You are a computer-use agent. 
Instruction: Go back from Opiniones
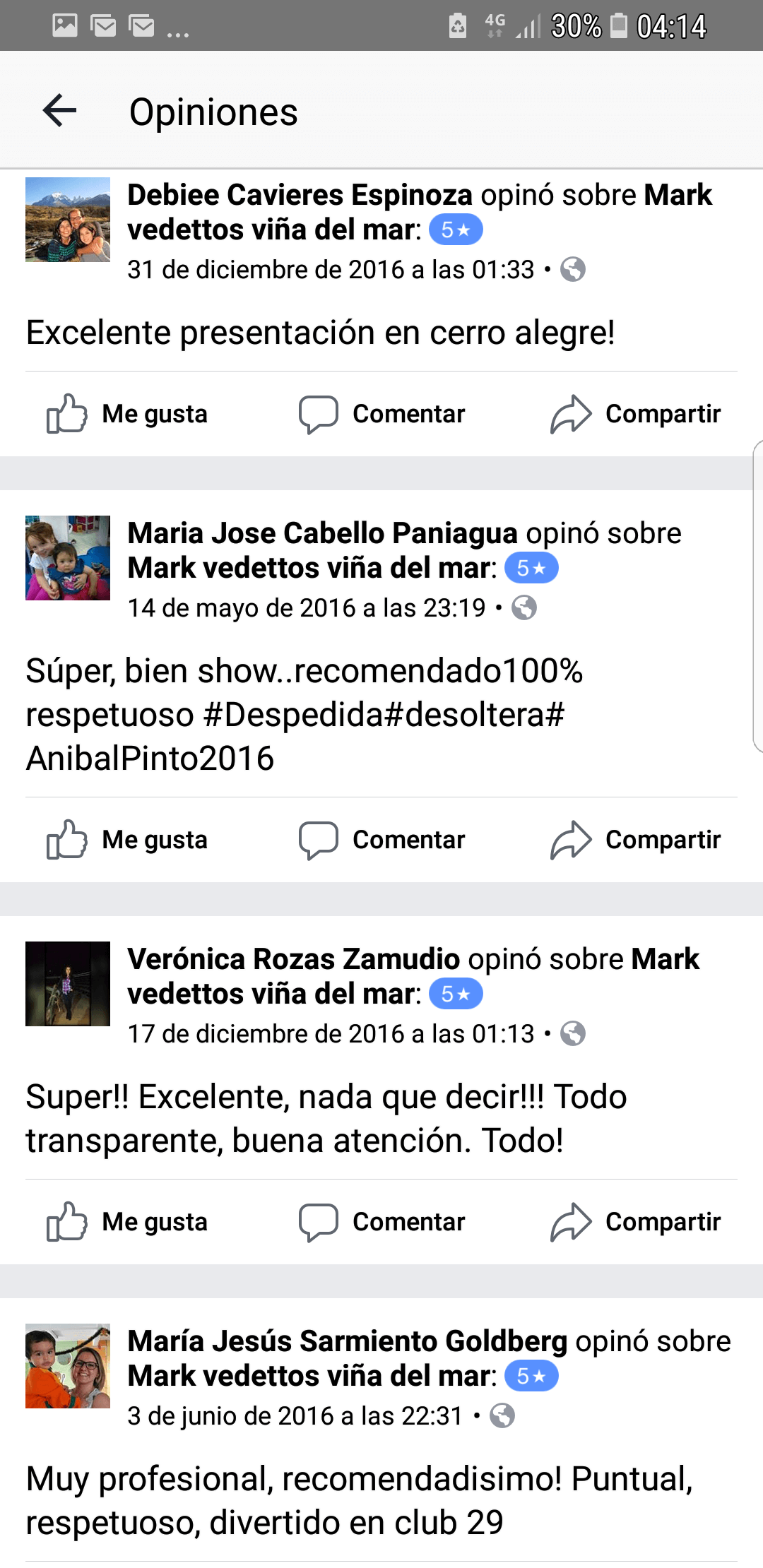[60, 111]
